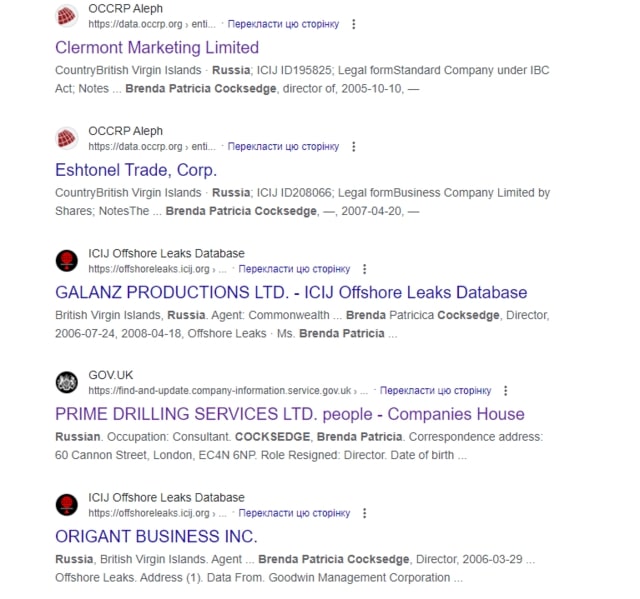The height and width of the screenshot is (599, 640).
Task: Open more options for ORIGANT BUSINESS result
Action: (364, 513)
